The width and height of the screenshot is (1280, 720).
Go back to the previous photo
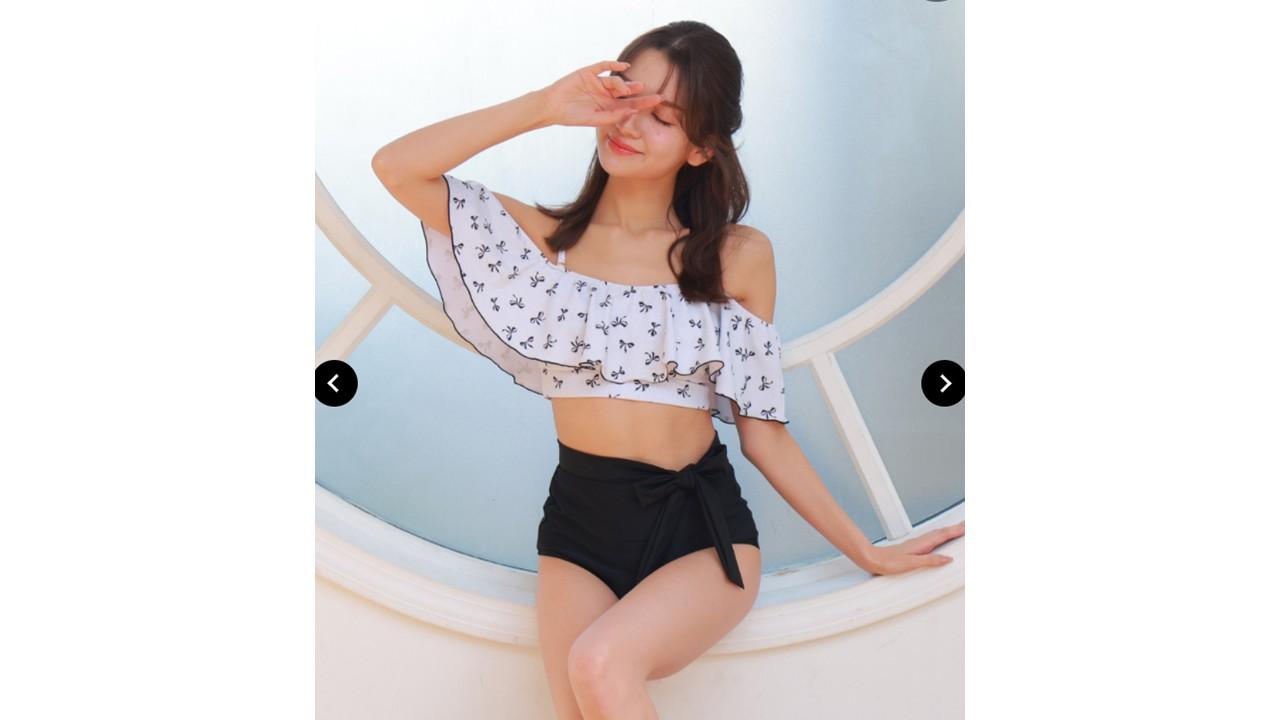[336, 383]
